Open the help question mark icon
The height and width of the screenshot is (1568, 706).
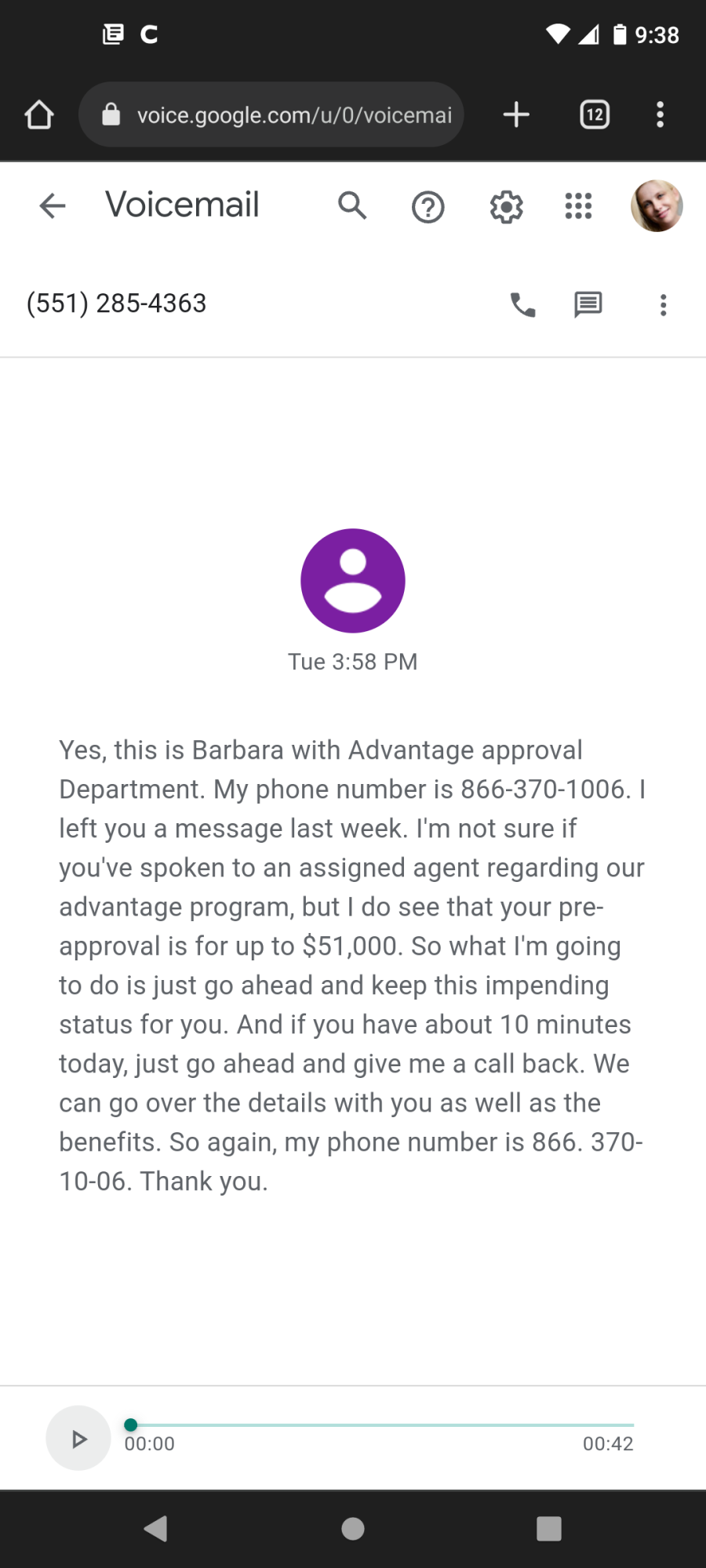tap(428, 208)
